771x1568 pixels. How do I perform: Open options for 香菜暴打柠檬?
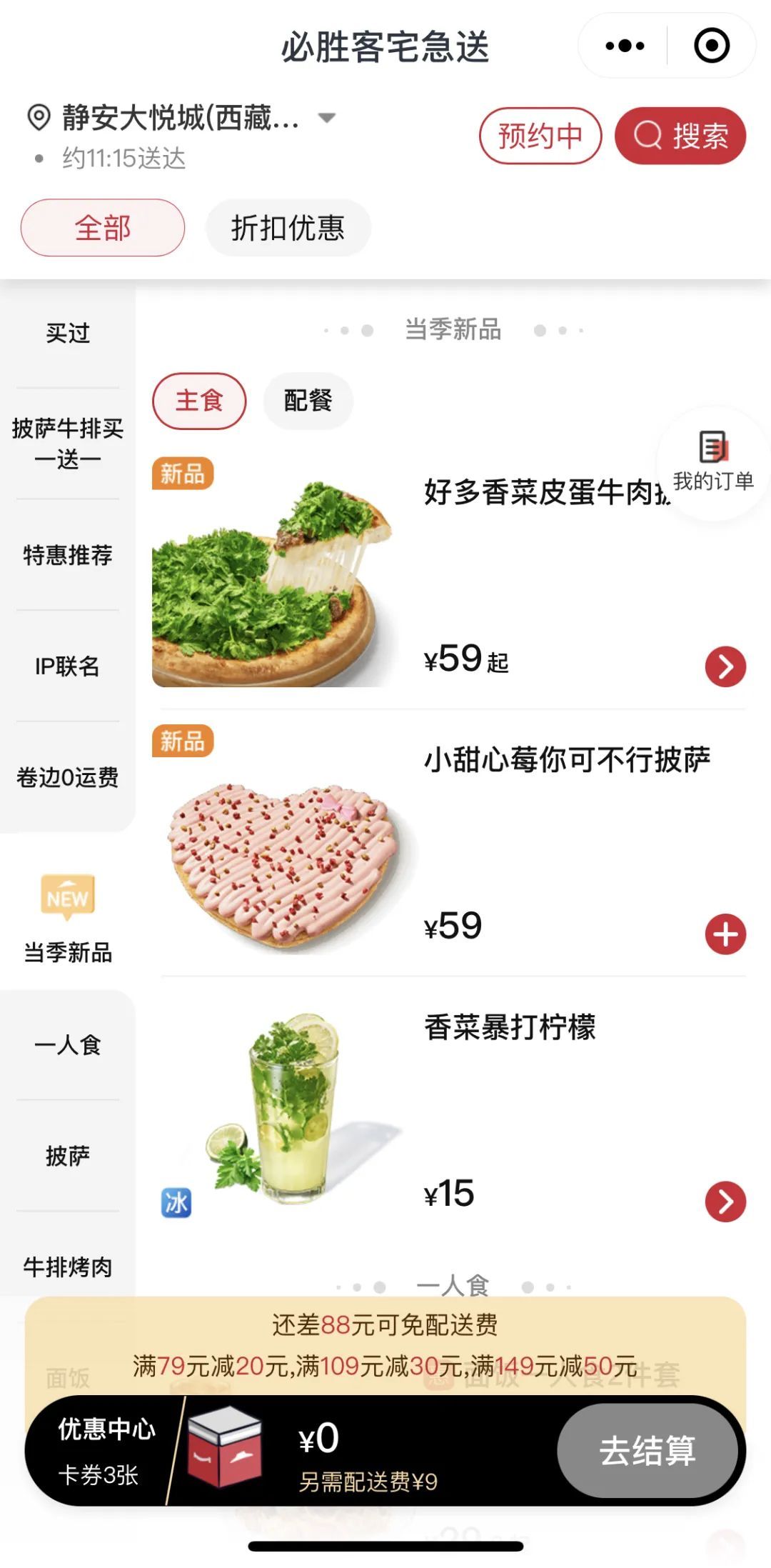coord(725,1202)
